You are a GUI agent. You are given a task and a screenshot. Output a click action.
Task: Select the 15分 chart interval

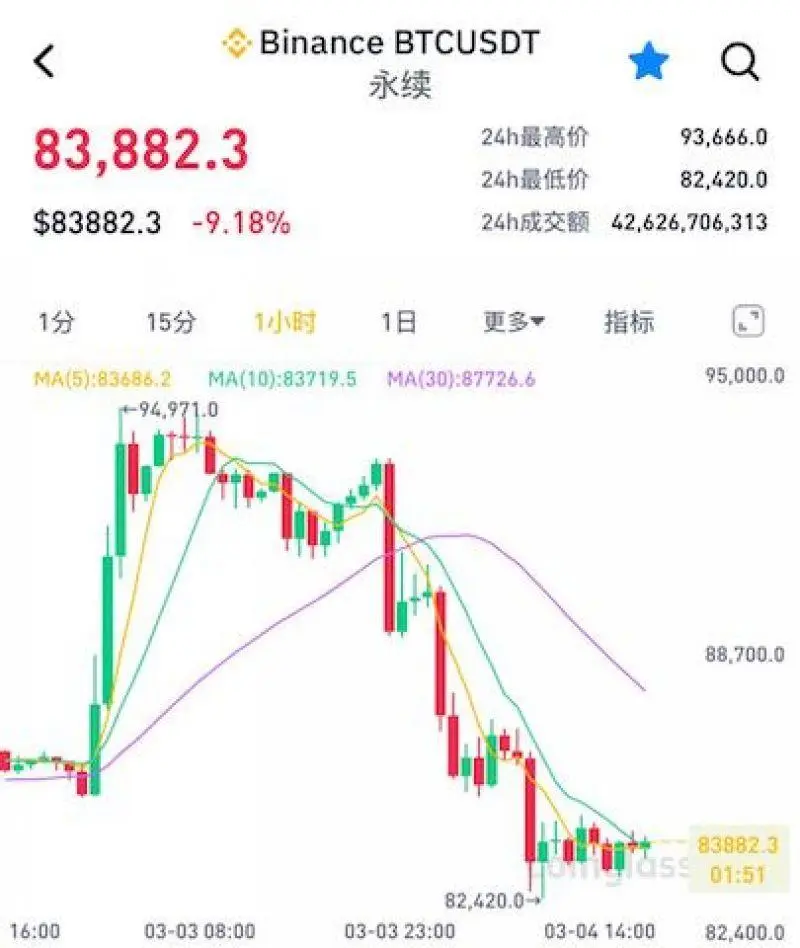[170, 322]
